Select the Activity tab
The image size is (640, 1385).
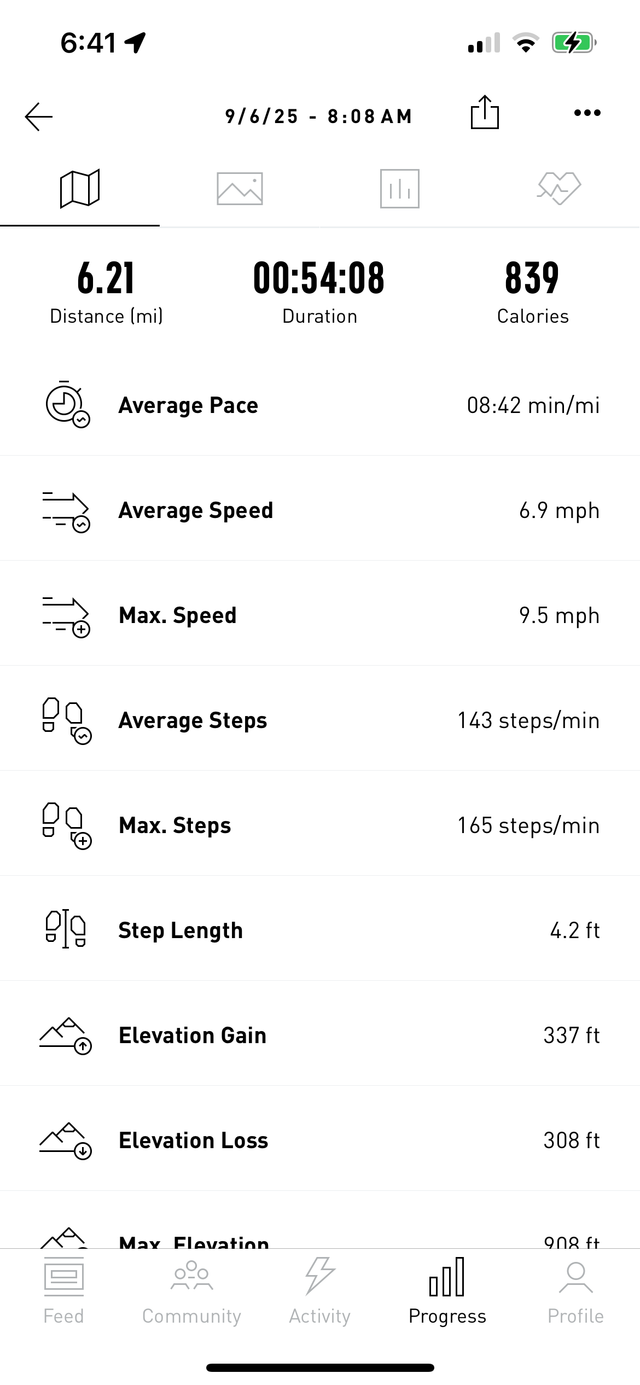[319, 1292]
